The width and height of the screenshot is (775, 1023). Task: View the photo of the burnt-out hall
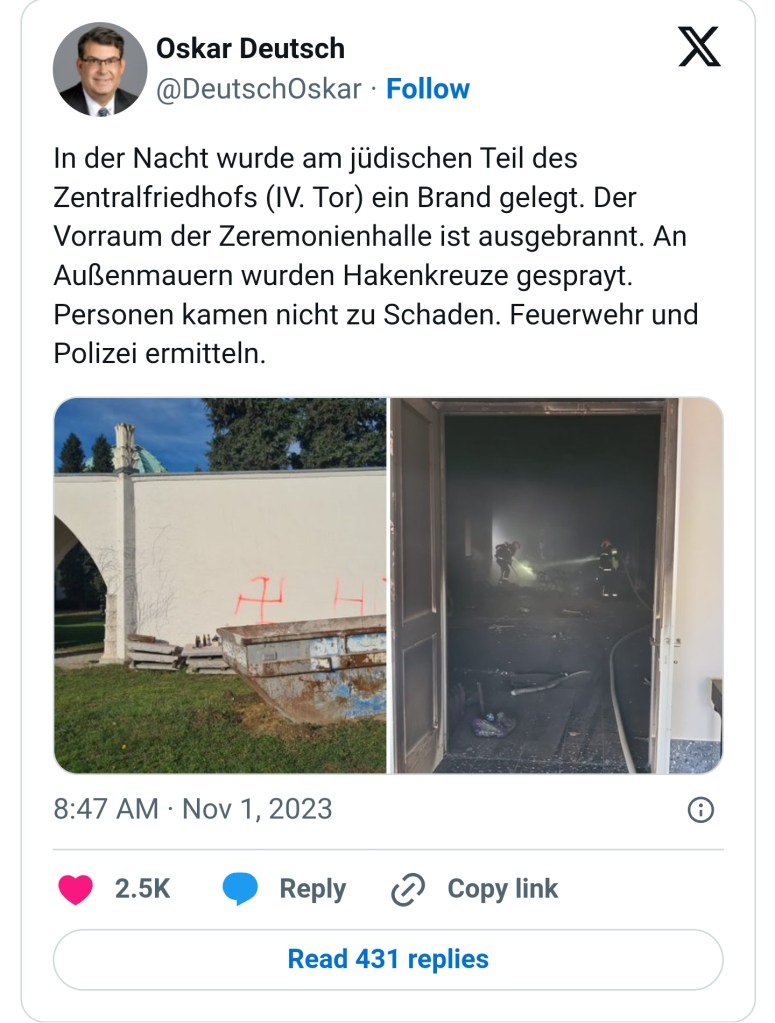(x=556, y=585)
